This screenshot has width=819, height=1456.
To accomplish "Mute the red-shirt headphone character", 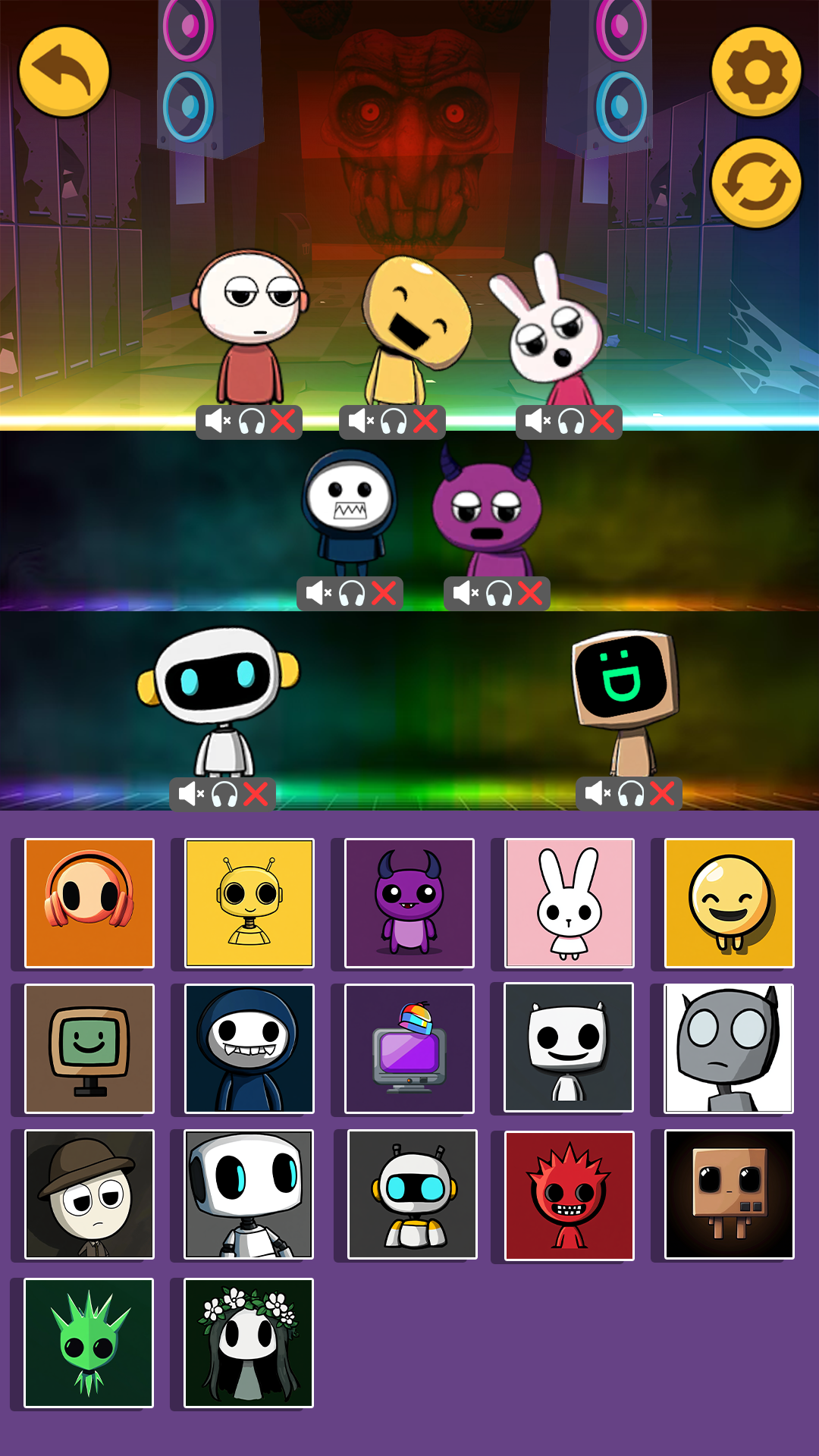I will point(216,422).
